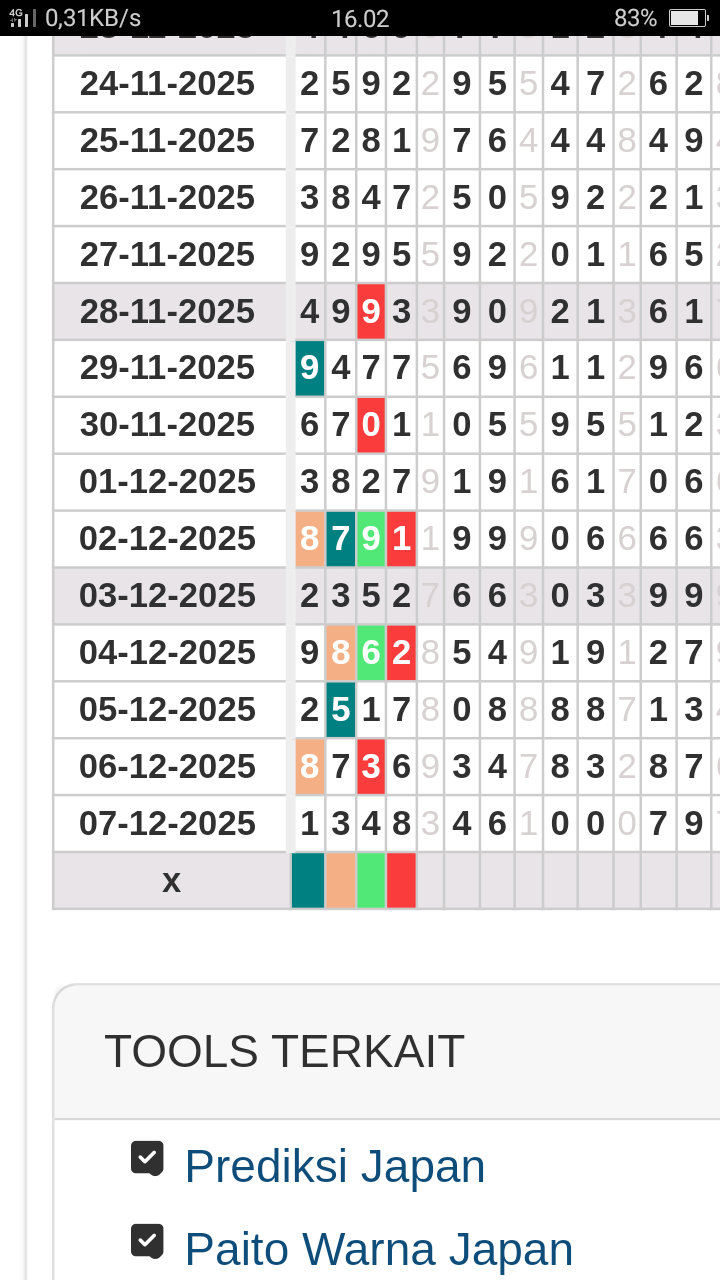Select the teal color swatch
720x1280 pixels.
[308, 881]
